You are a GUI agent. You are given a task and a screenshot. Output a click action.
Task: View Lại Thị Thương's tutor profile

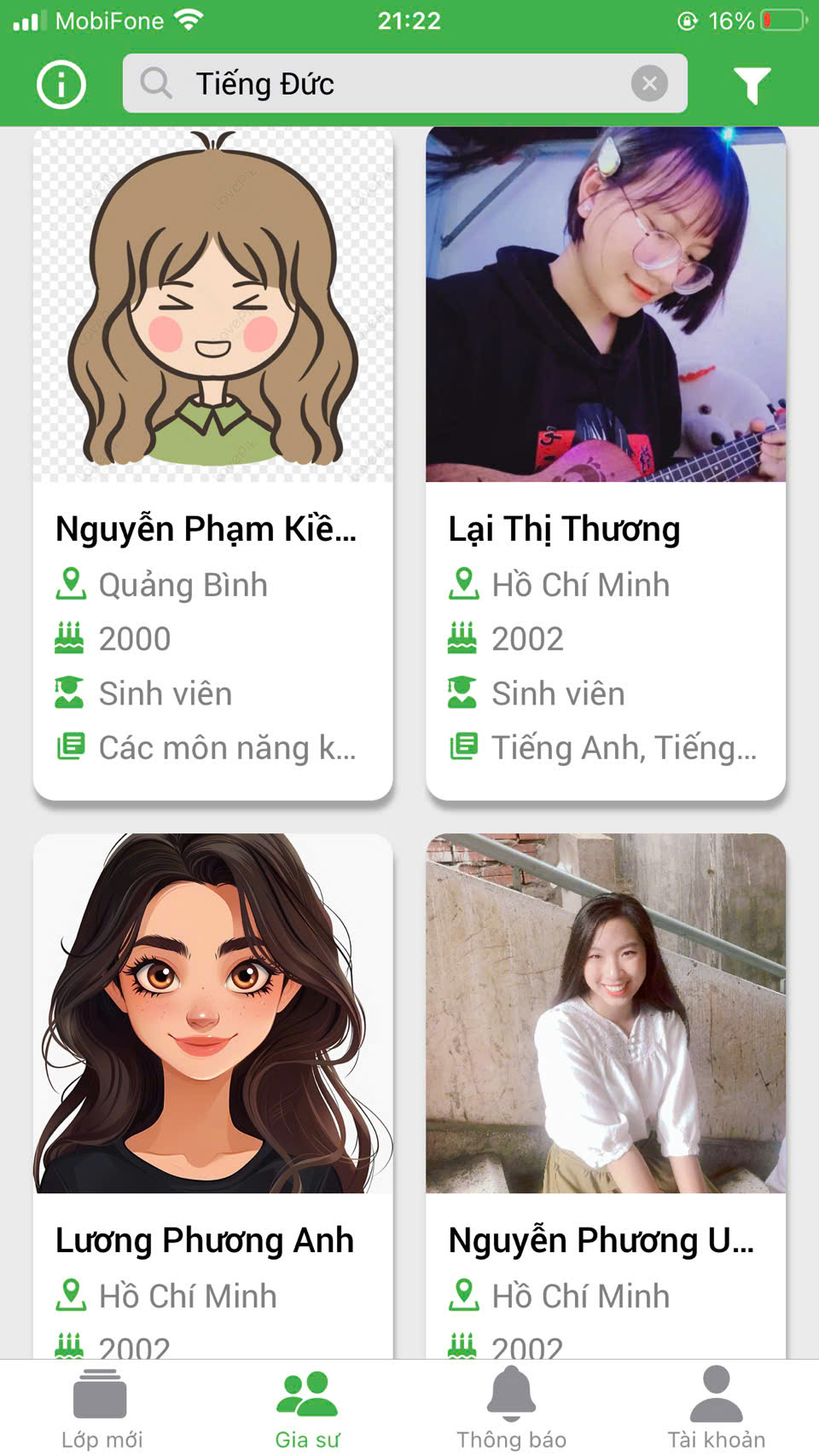[606, 463]
